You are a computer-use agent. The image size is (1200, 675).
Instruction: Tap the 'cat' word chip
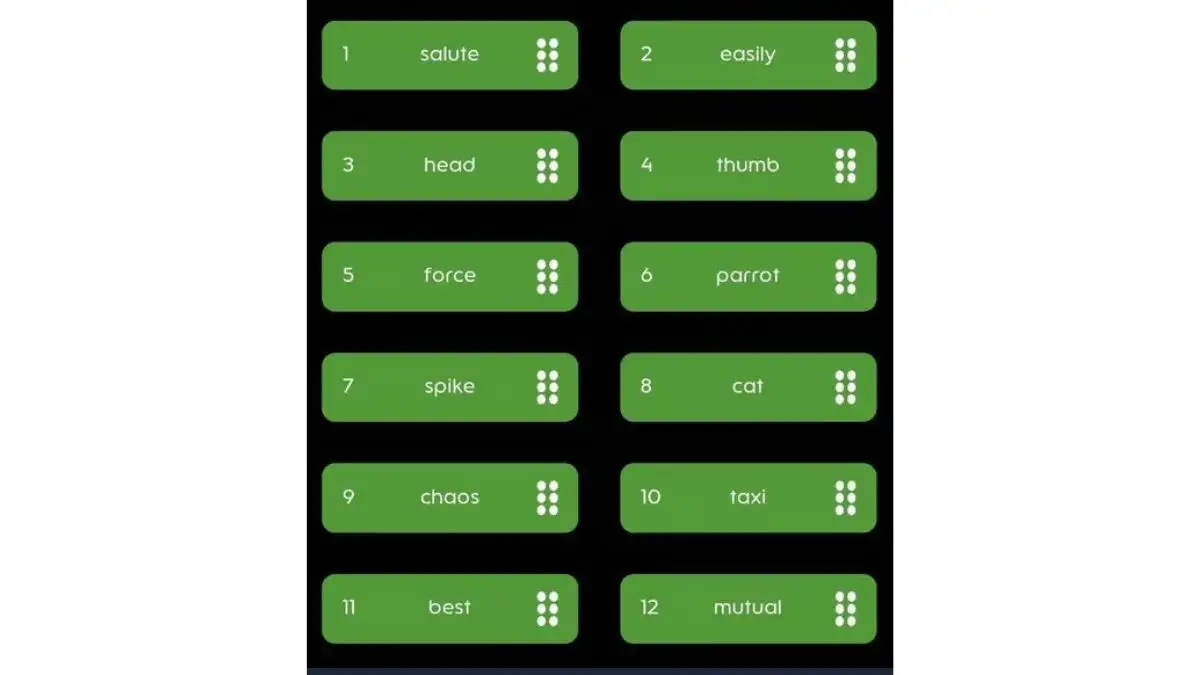pos(747,387)
